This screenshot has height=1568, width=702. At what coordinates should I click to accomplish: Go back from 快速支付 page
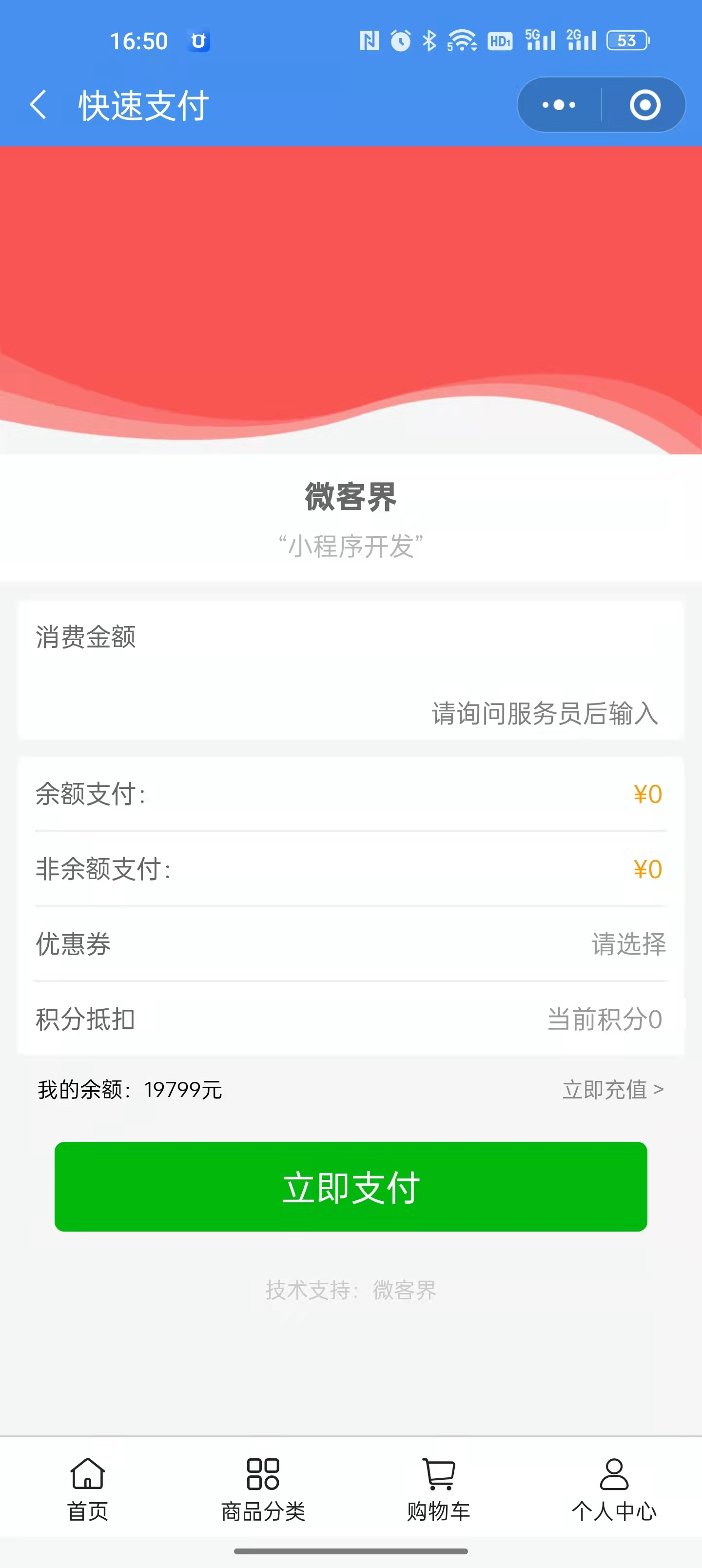(38, 105)
